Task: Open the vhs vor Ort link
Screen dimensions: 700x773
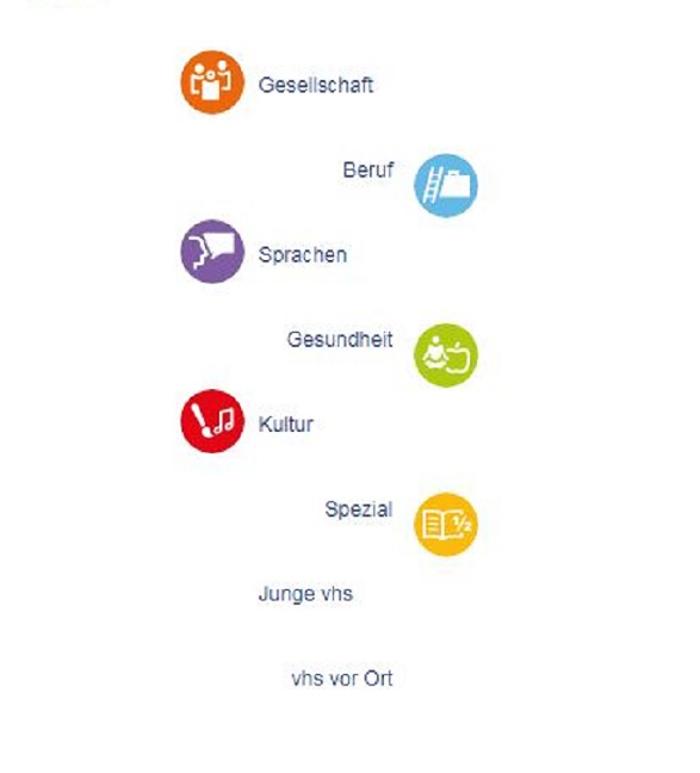Action: (x=341, y=679)
